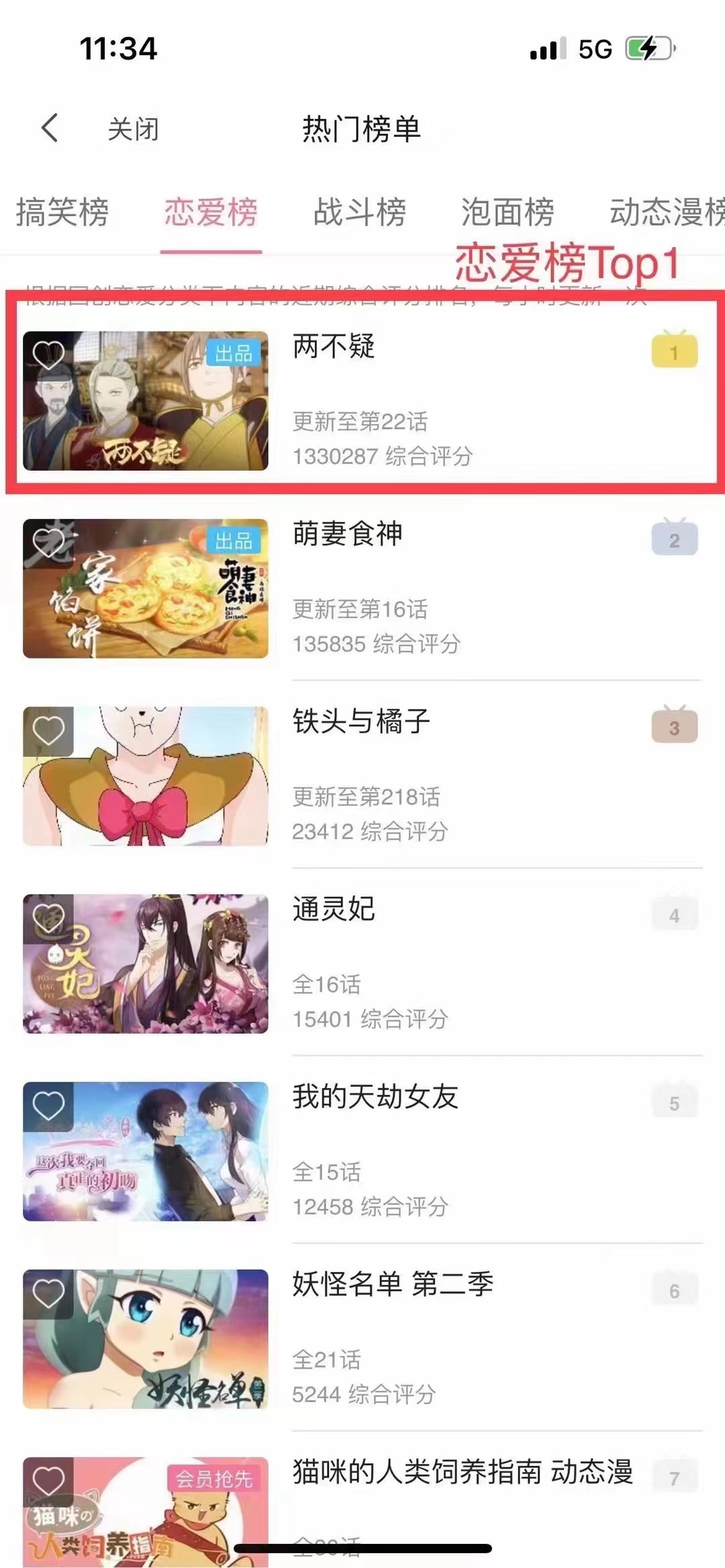Viewport: 725px width, 1568px height.
Task: Tap 关闭 to close the page
Action: pyautogui.click(x=133, y=129)
